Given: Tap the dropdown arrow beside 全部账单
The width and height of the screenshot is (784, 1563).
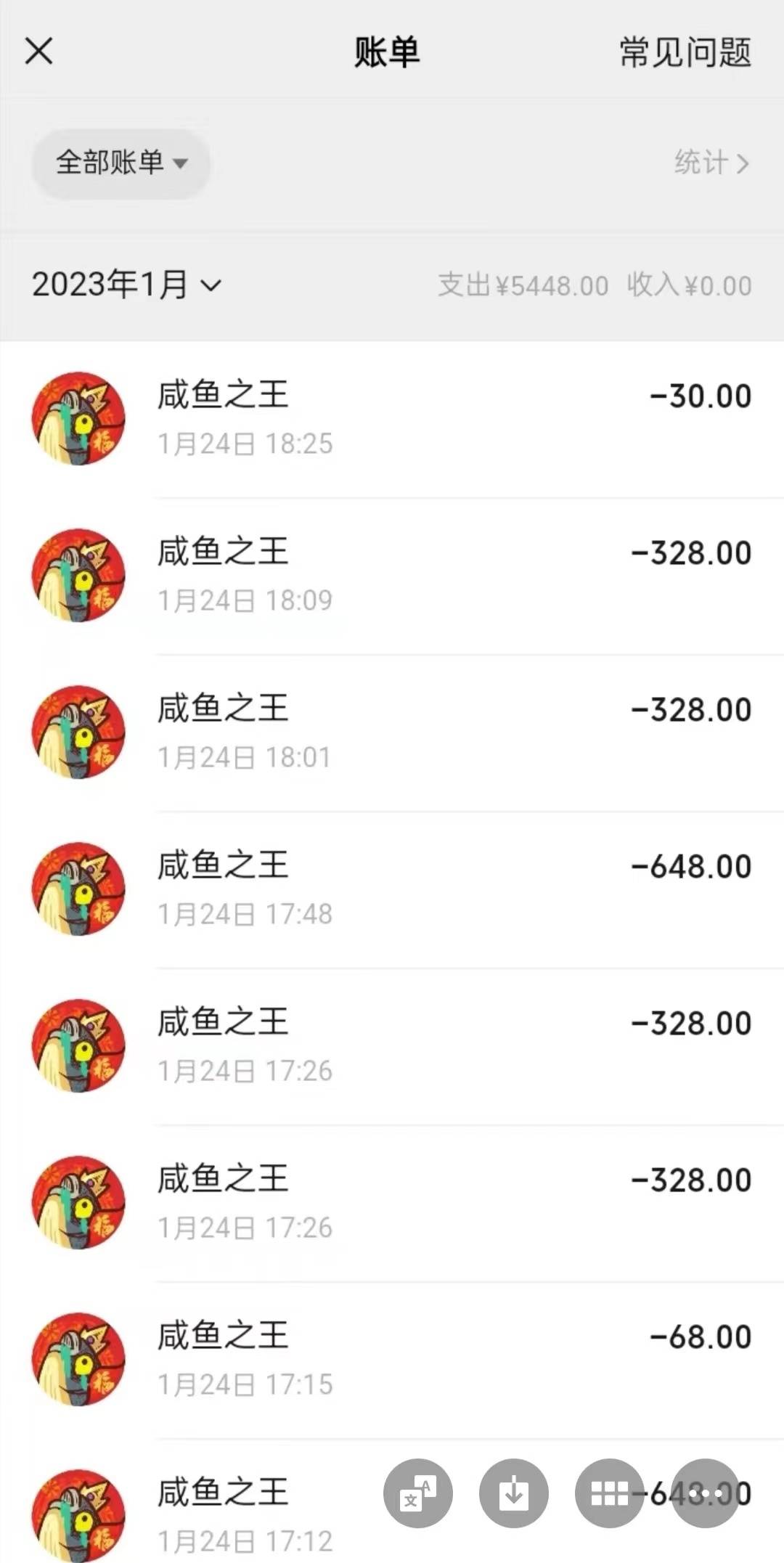Looking at the screenshot, I should pyautogui.click(x=183, y=165).
